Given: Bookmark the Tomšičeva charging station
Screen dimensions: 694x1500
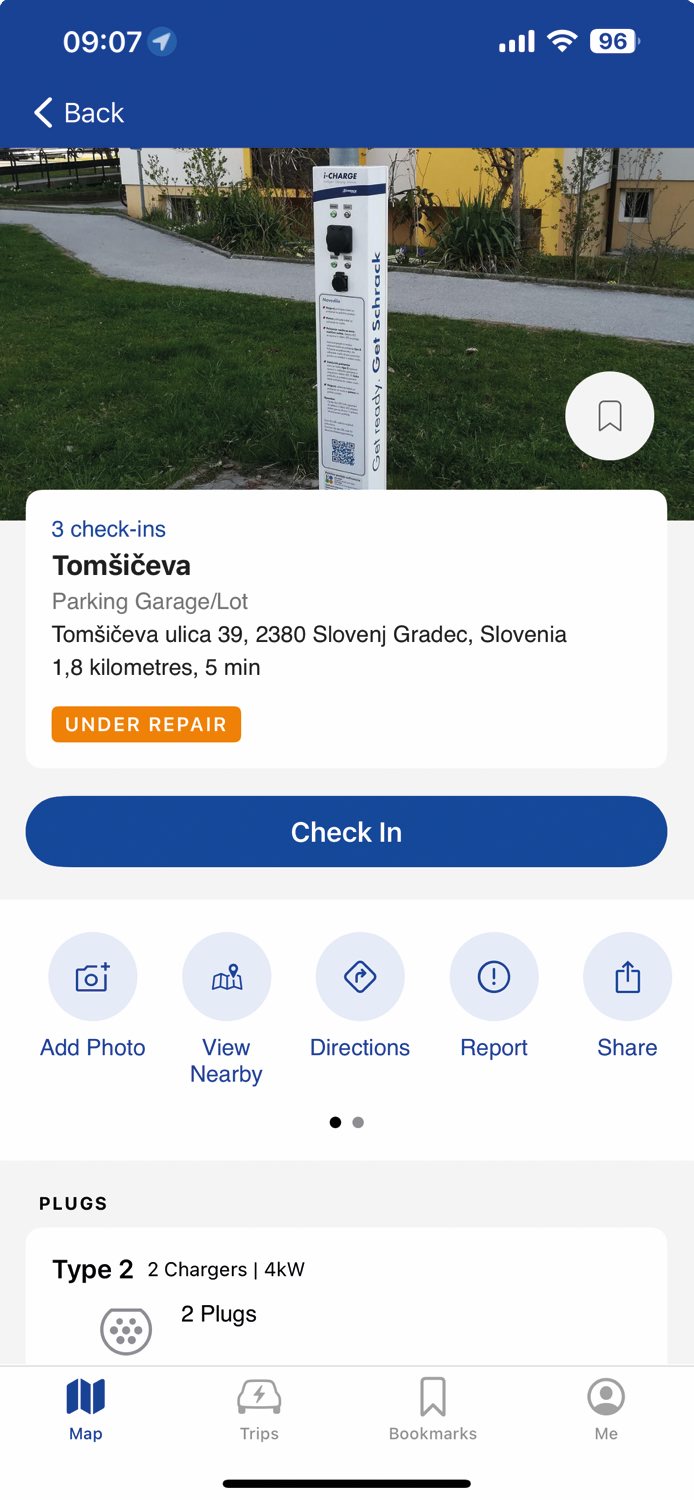Looking at the screenshot, I should pyautogui.click(x=609, y=416).
